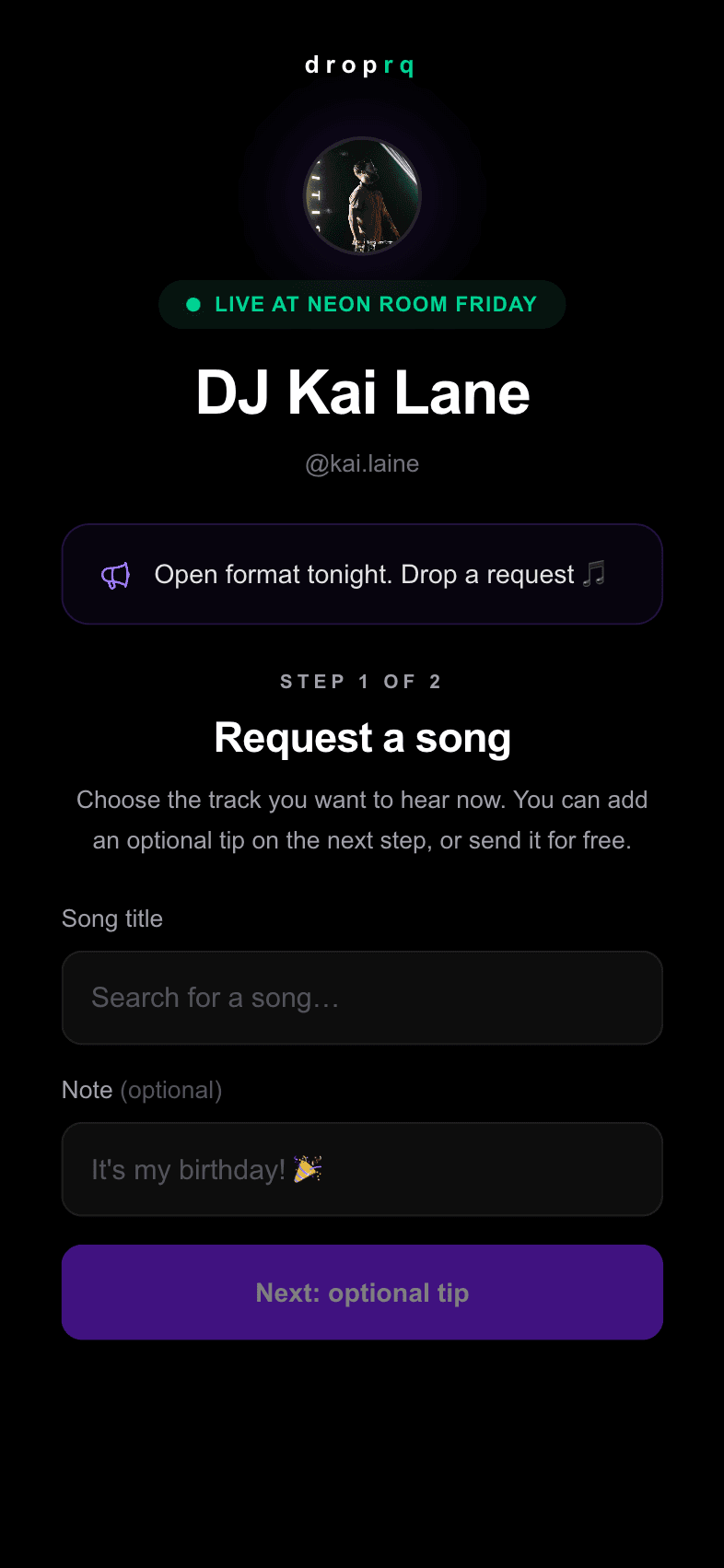Image resolution: width=724 pixels, height=1568 pixels.
Task: Click the LIVE AT NEON ROOM FRIDAY badge
Action: pos(362,303)
